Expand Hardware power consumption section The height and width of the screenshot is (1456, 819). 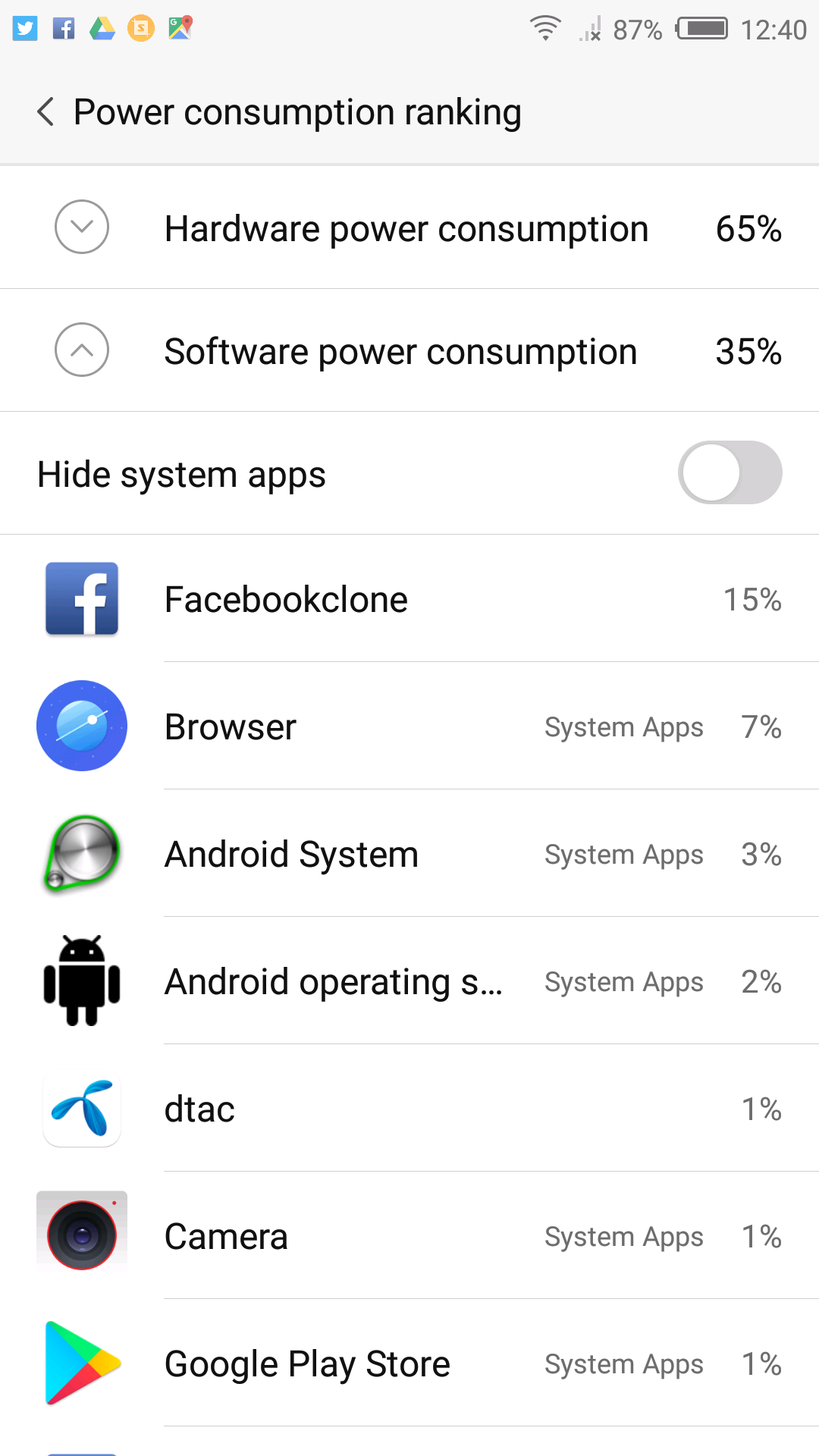pos(82,227)
